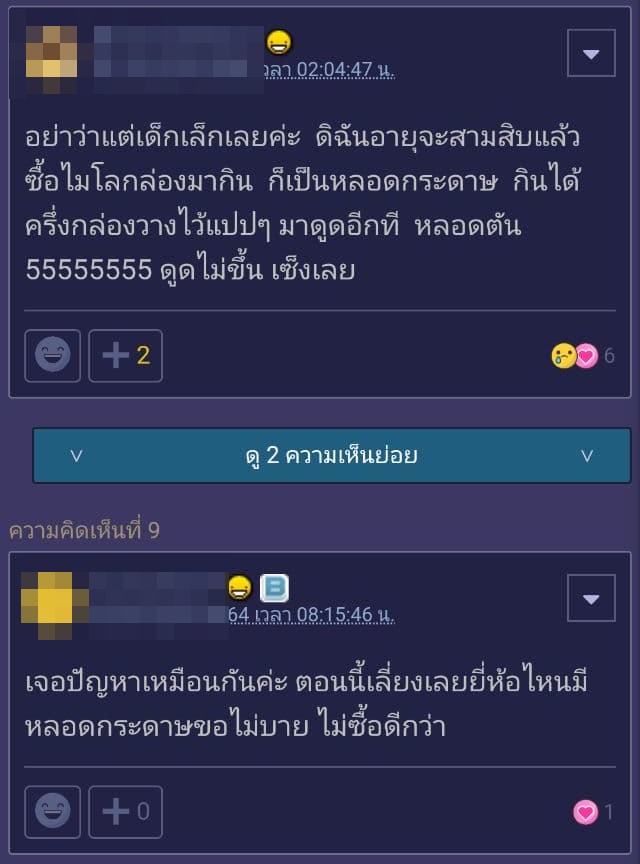The width and height of the screenshot is (640, 864).
Task: Open the avatar of the 02:04:47 commenter
Action: point(51,52)
